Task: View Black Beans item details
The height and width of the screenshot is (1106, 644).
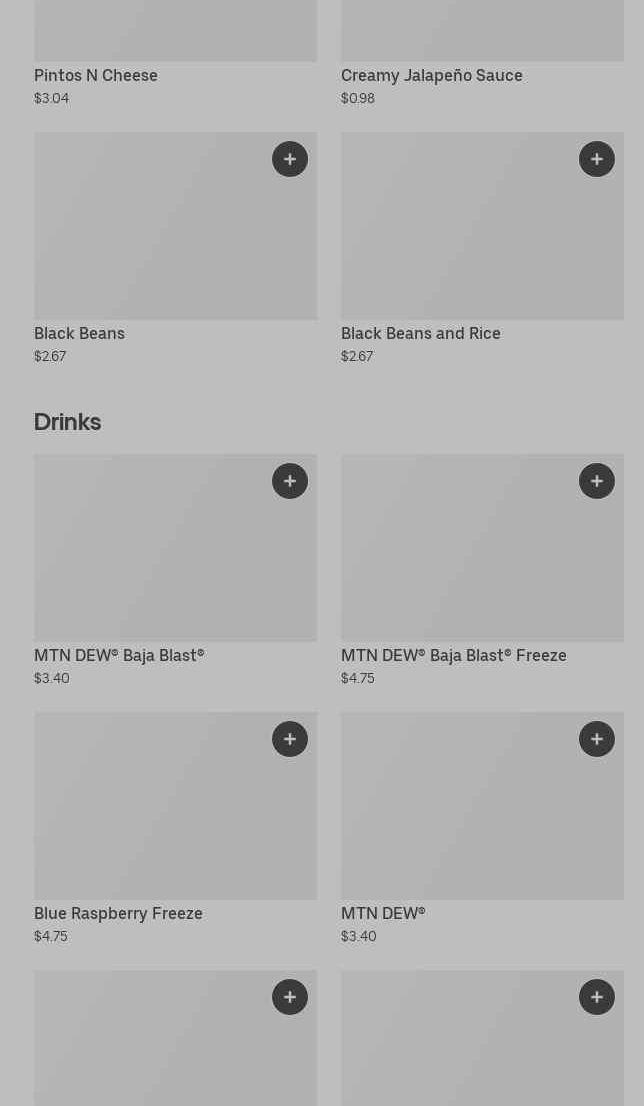Action: tap(176, 248)
